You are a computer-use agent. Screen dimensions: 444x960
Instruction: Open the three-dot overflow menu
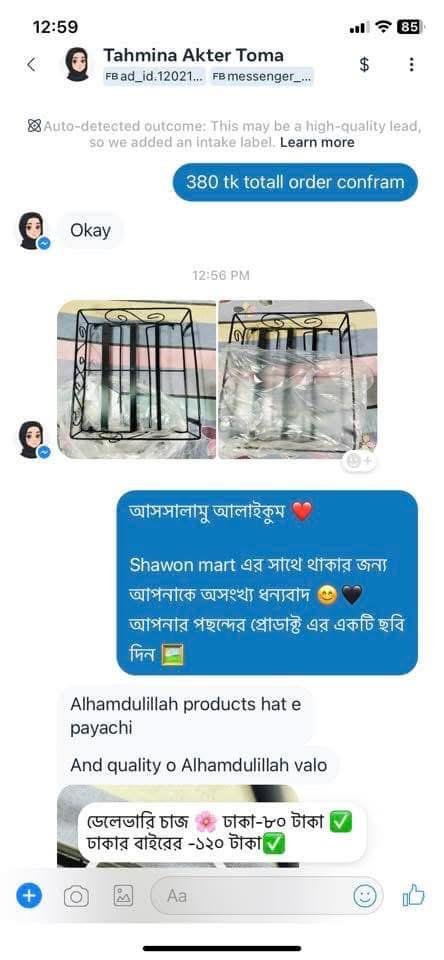tap(411, 64)
